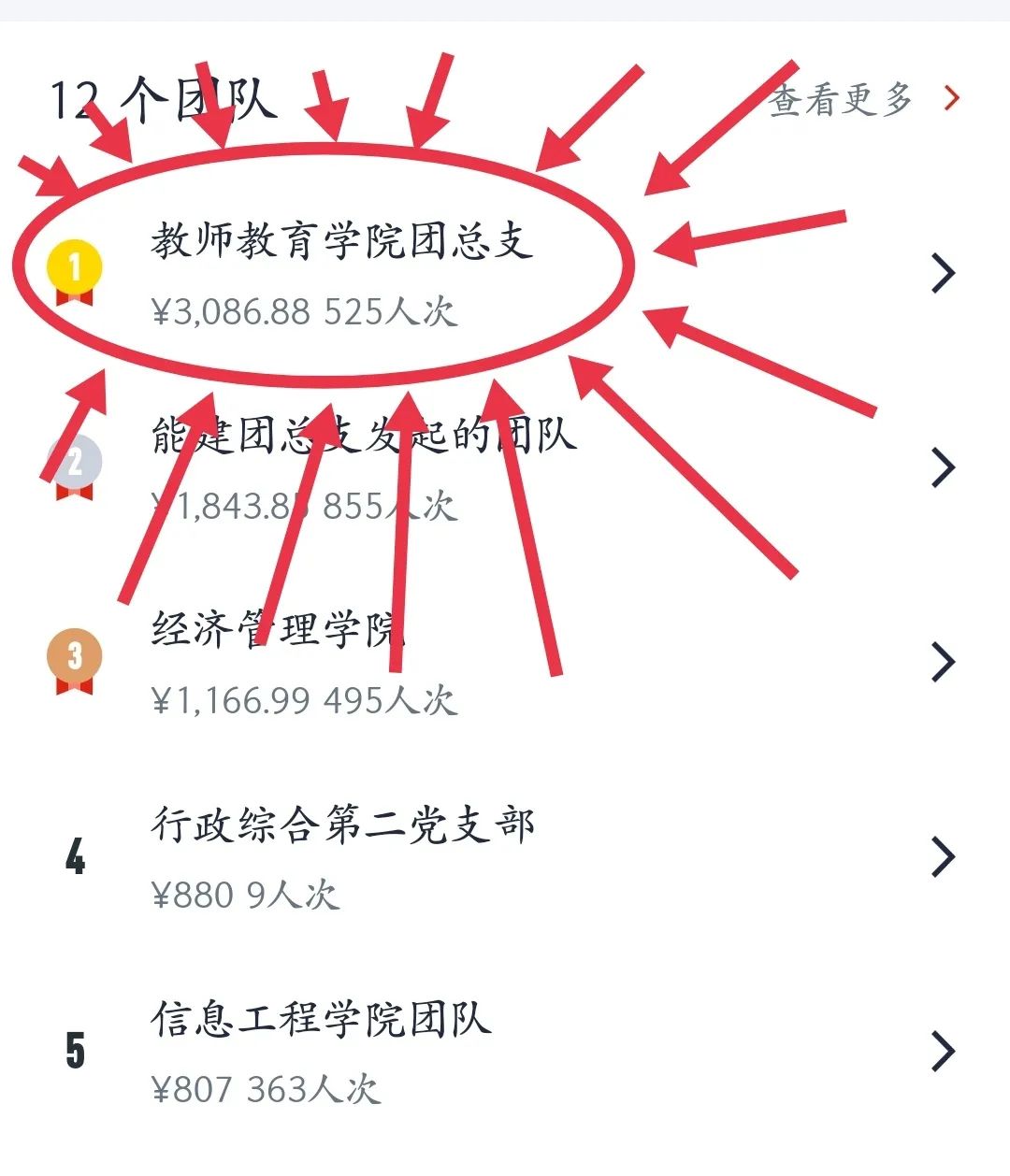Open the 信息工程学院团队 row

(321, 1021)
